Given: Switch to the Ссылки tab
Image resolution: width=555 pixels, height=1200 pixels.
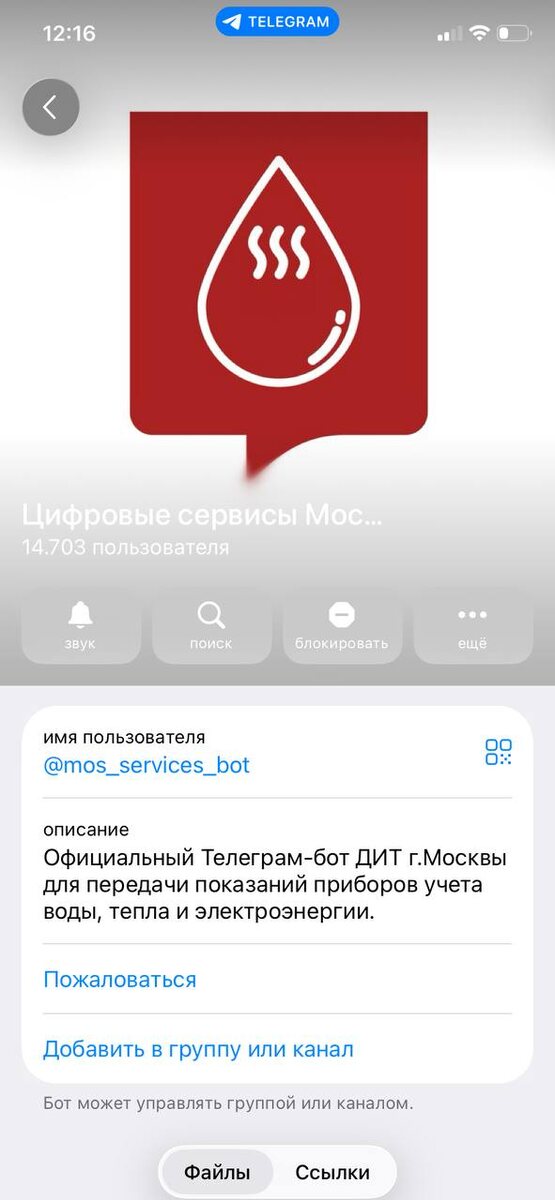Looking at the screenshot, I should 332,1172.
